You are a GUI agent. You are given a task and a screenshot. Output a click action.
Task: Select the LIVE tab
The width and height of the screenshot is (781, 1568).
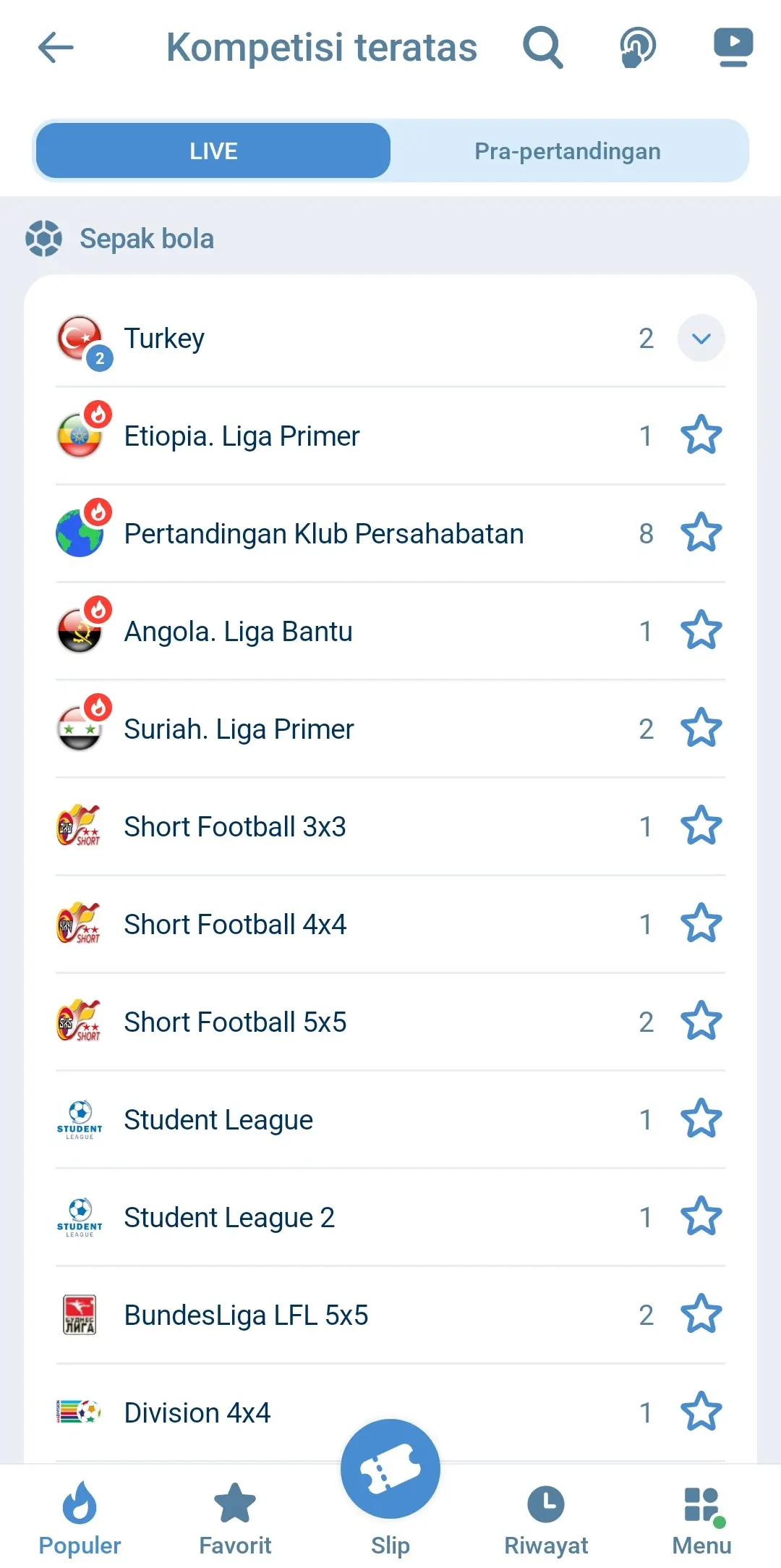(x=213, y=151)
